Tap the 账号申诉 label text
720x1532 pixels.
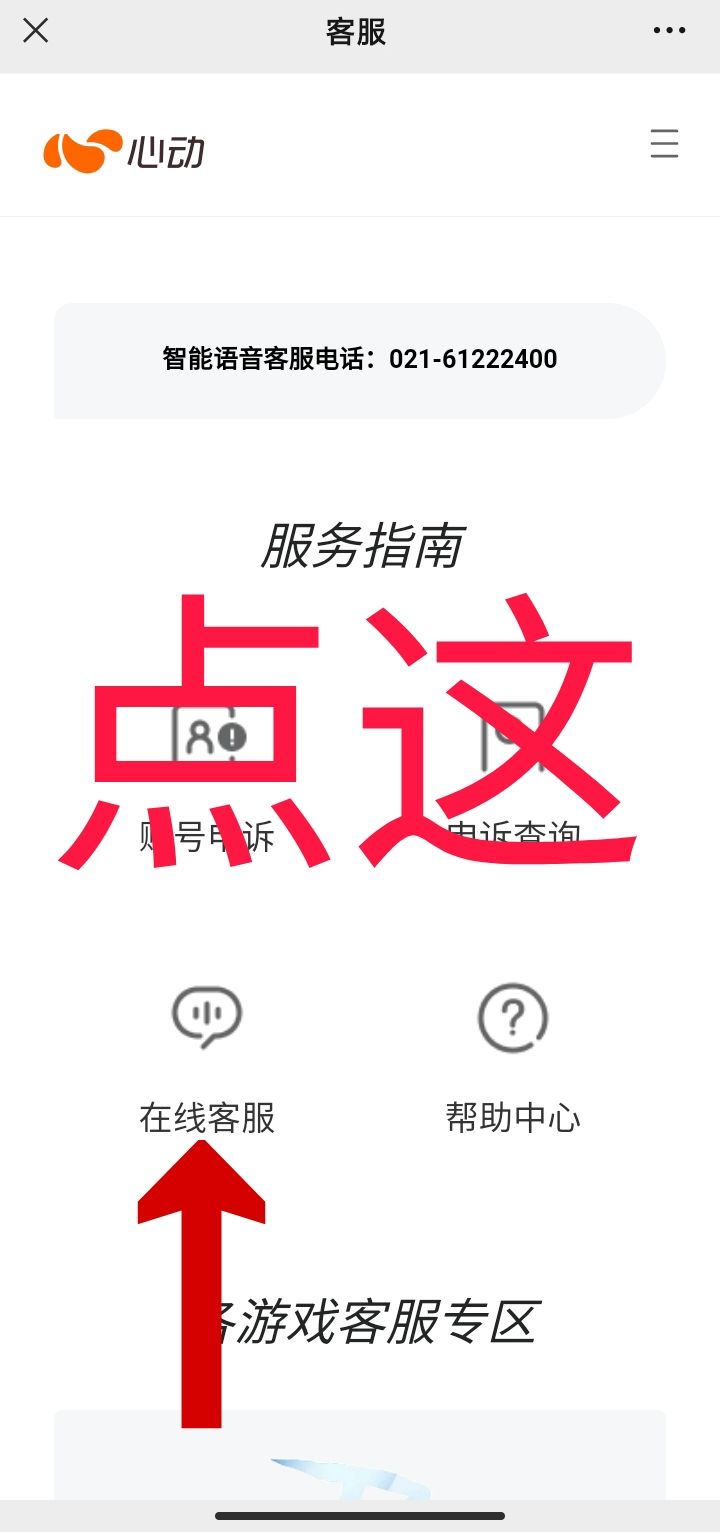coord(205,840)
